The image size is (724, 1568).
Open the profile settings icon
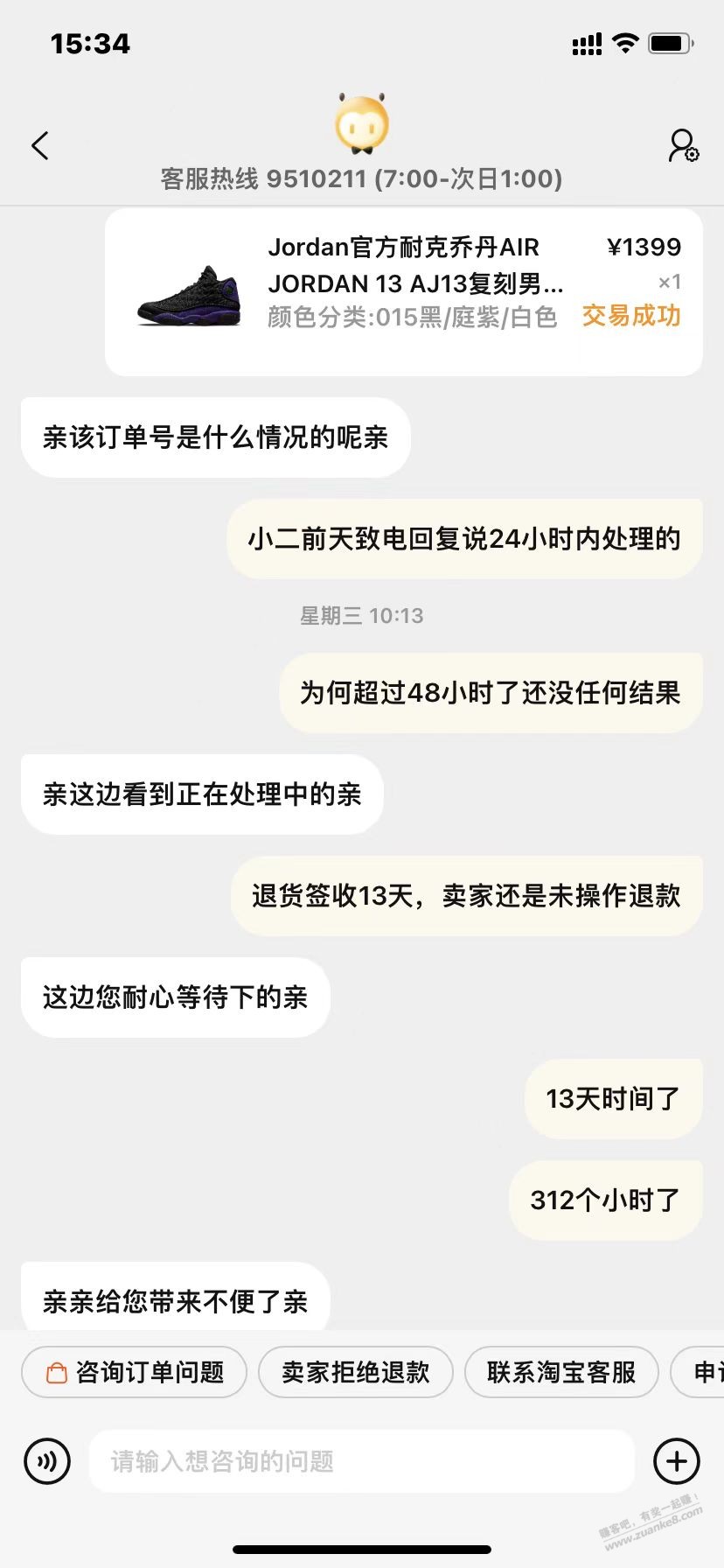coord(683,146)
